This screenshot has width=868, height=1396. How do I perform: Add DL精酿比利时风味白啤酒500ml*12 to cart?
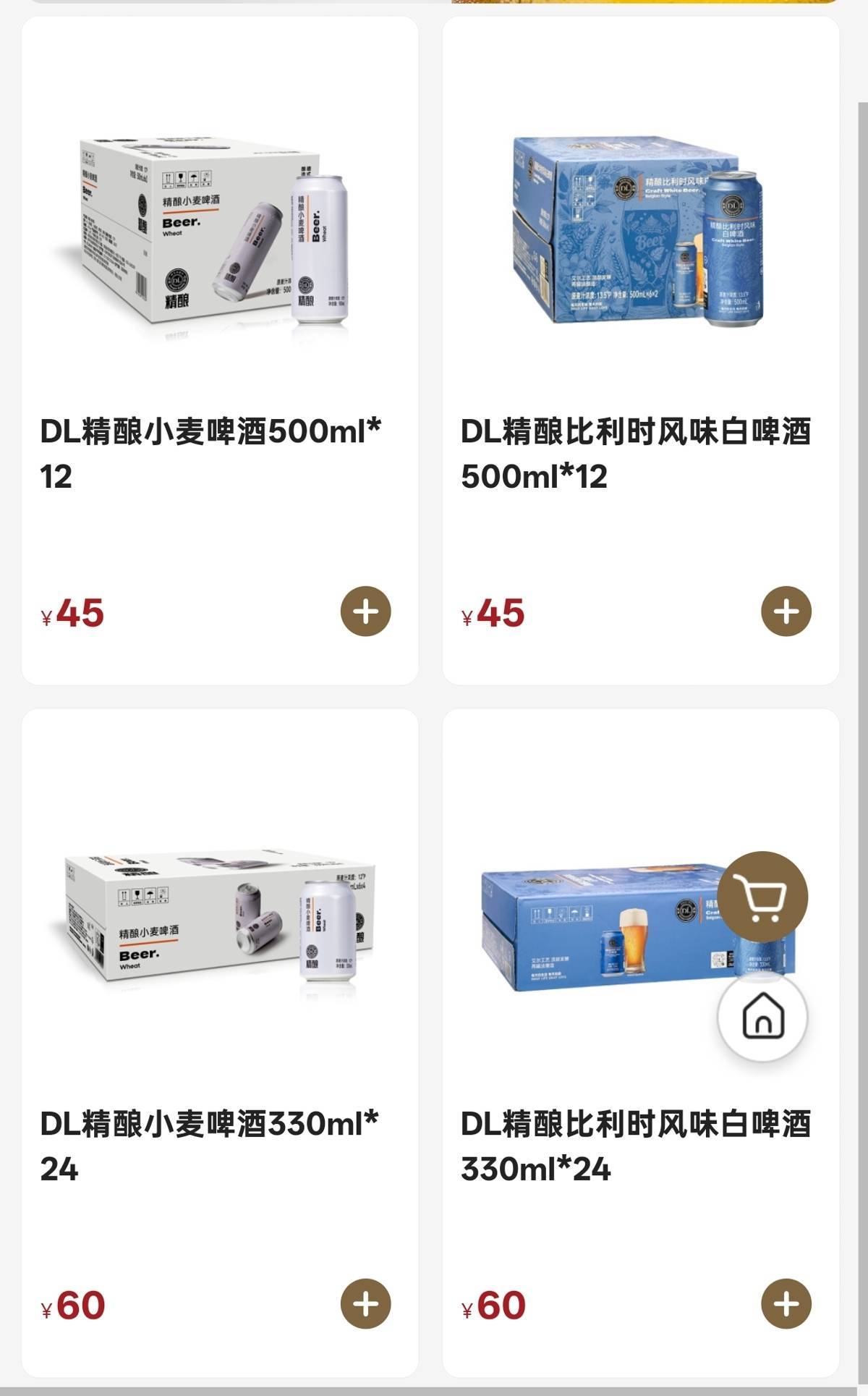pos(786,612)
